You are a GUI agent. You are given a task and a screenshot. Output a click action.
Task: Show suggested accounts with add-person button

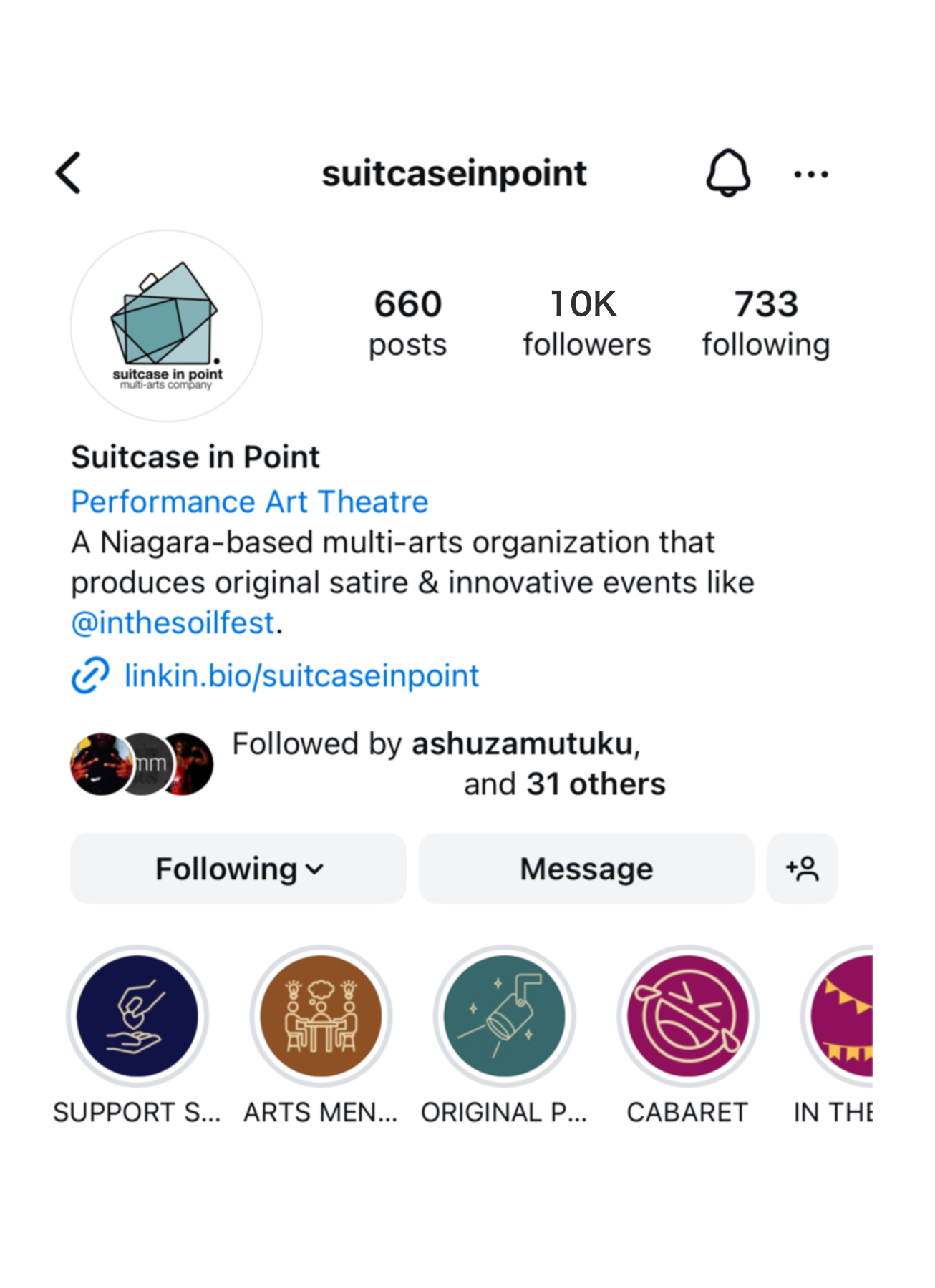click(x=802, y=869)
